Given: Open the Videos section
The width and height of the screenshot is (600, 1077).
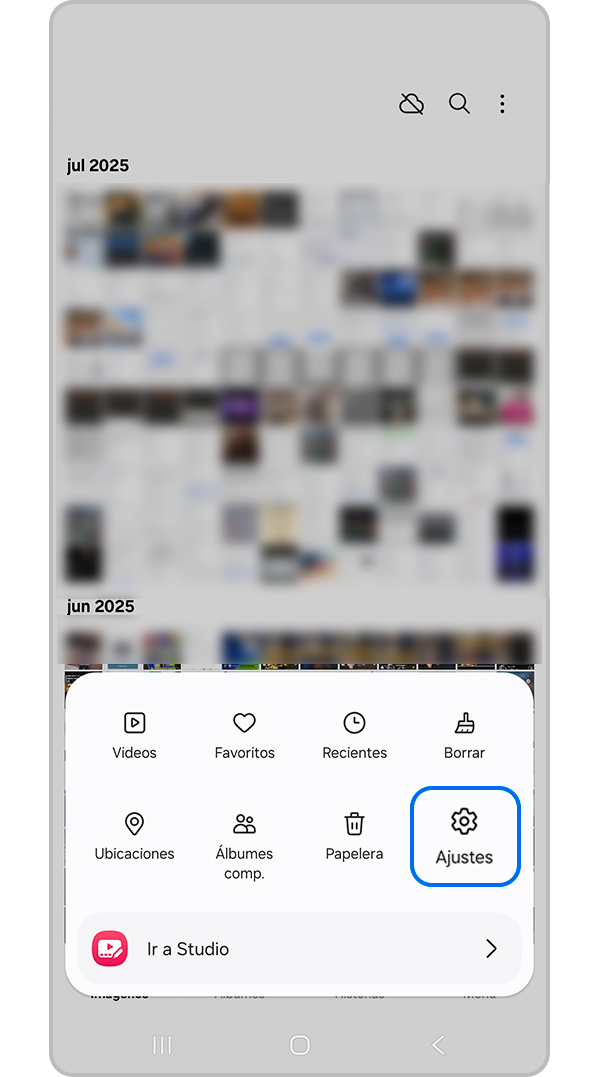Looking at the screenshot, I should (x=134, y=735).
